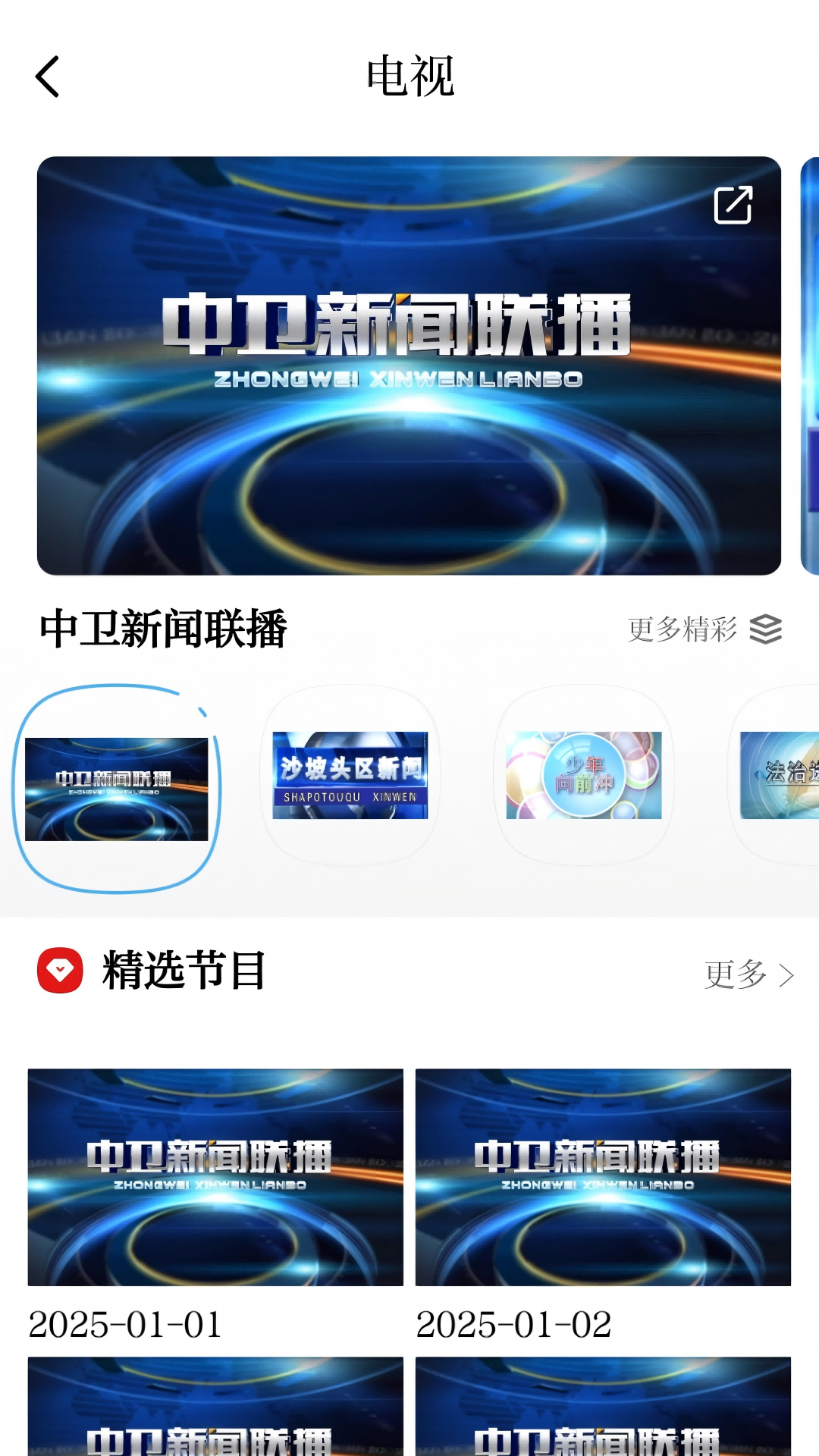The image size is (819, 1456).
Task: Tap the back arrow to exit 电视 page
Action: (48, 76)
